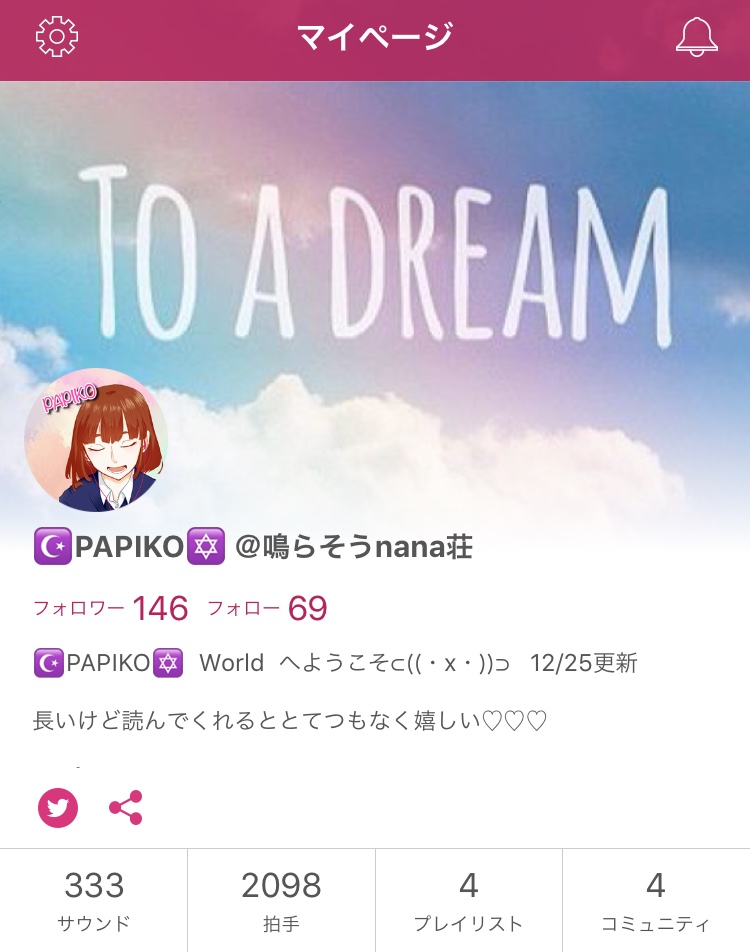Switch to the 拍手 tab
This screenshot has height=952, width=750.
click(281, 900)
